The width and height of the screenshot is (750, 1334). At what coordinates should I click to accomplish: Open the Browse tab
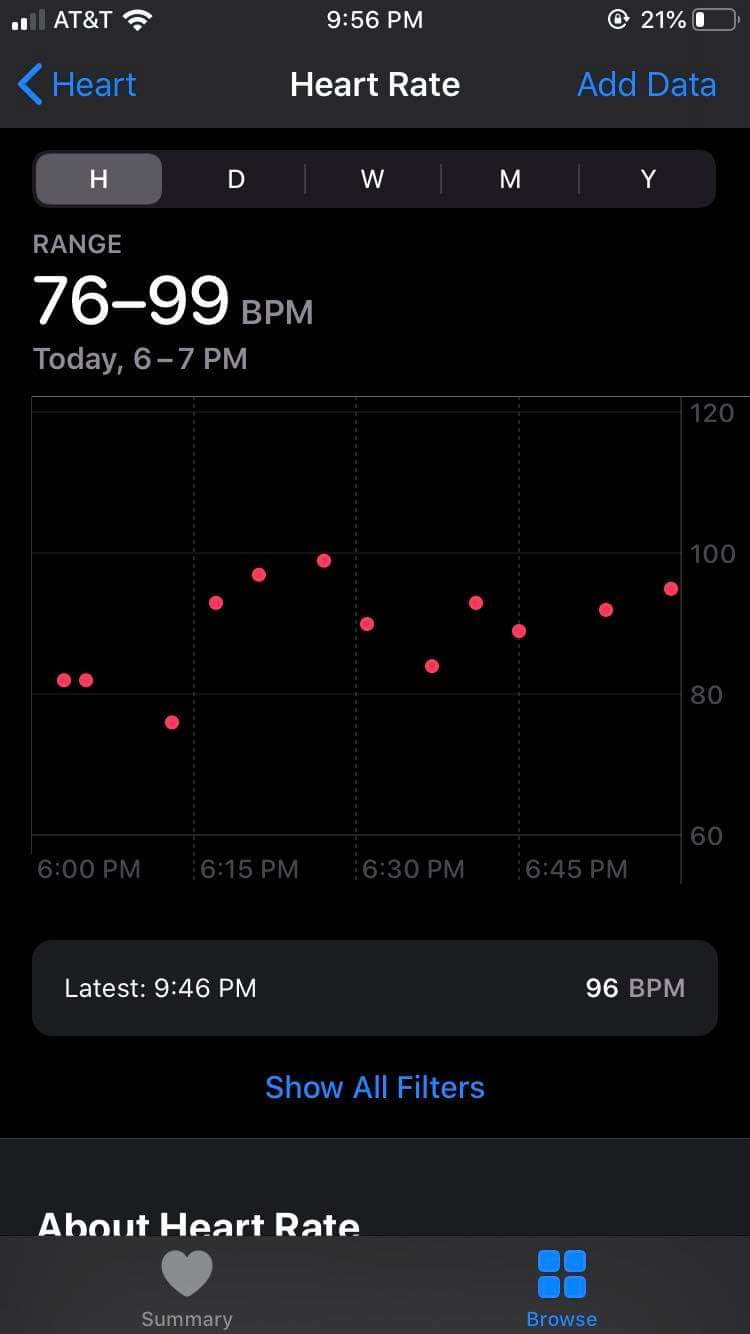(x=562, y=1288)
